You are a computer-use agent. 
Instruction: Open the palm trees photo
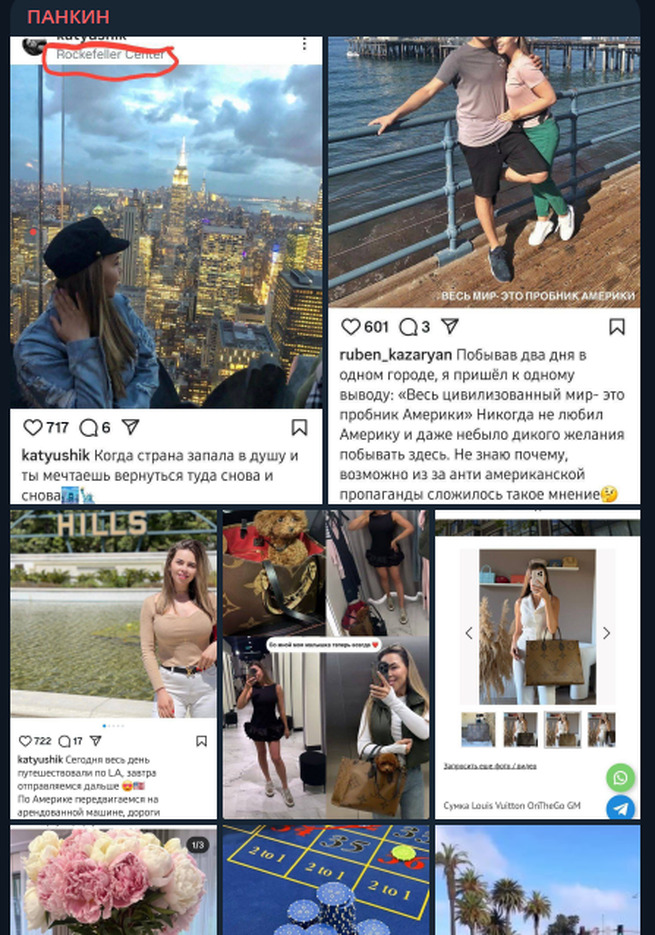click(537, 880)
